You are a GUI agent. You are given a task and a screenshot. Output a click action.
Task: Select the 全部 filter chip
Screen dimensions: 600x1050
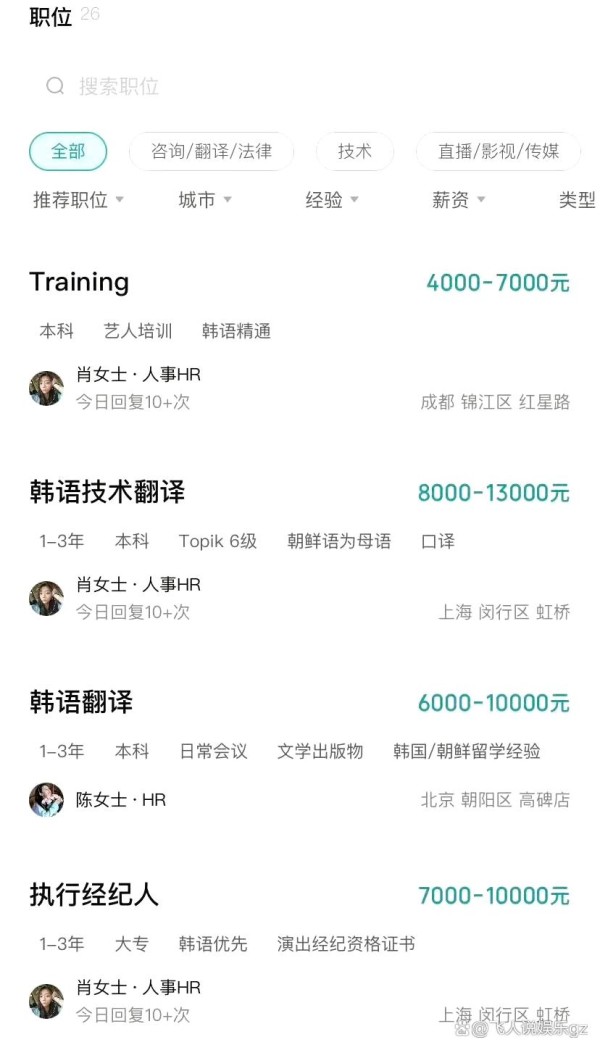[68, 151]
